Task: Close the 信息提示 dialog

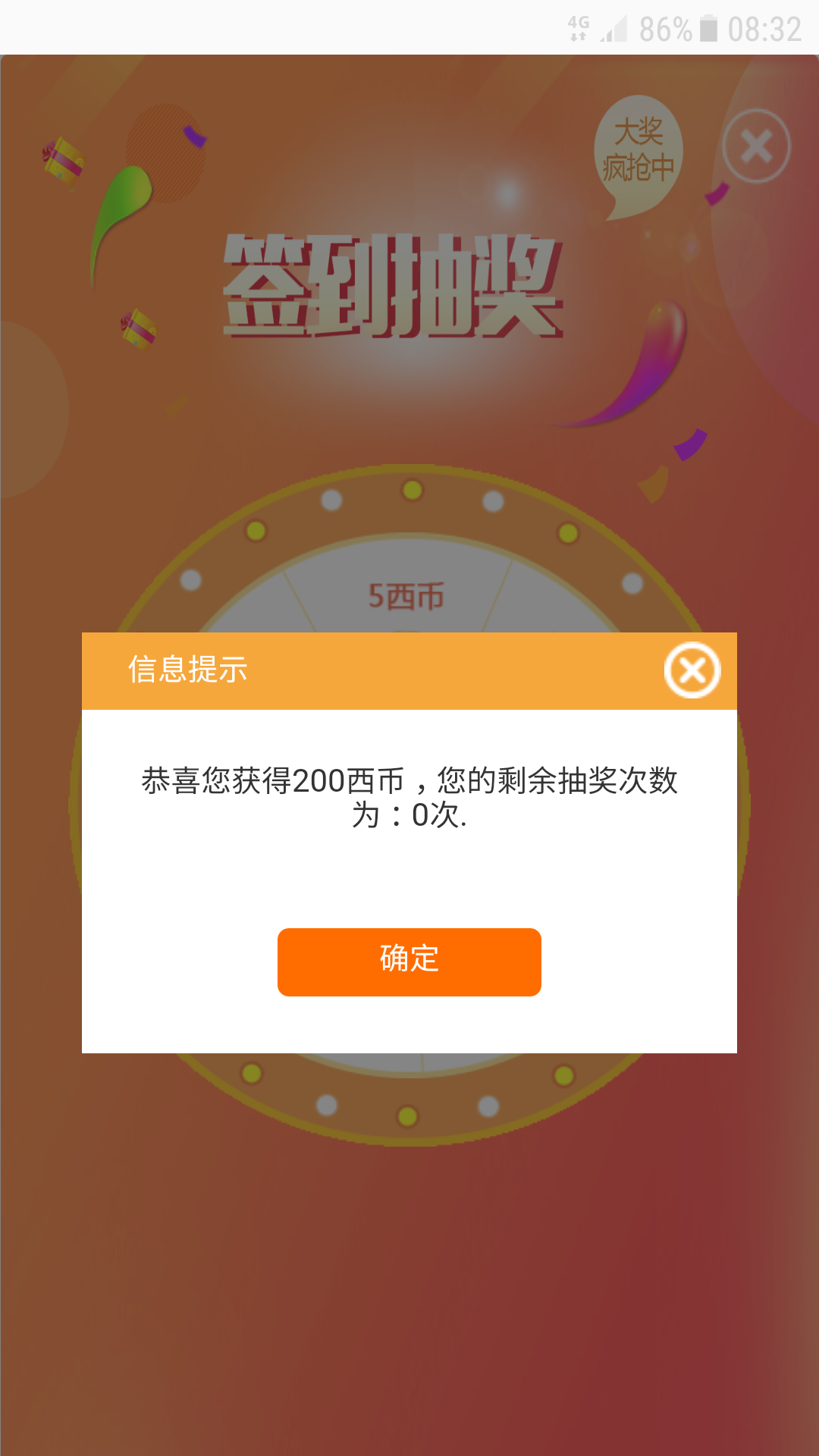Action: click(692, 670)
